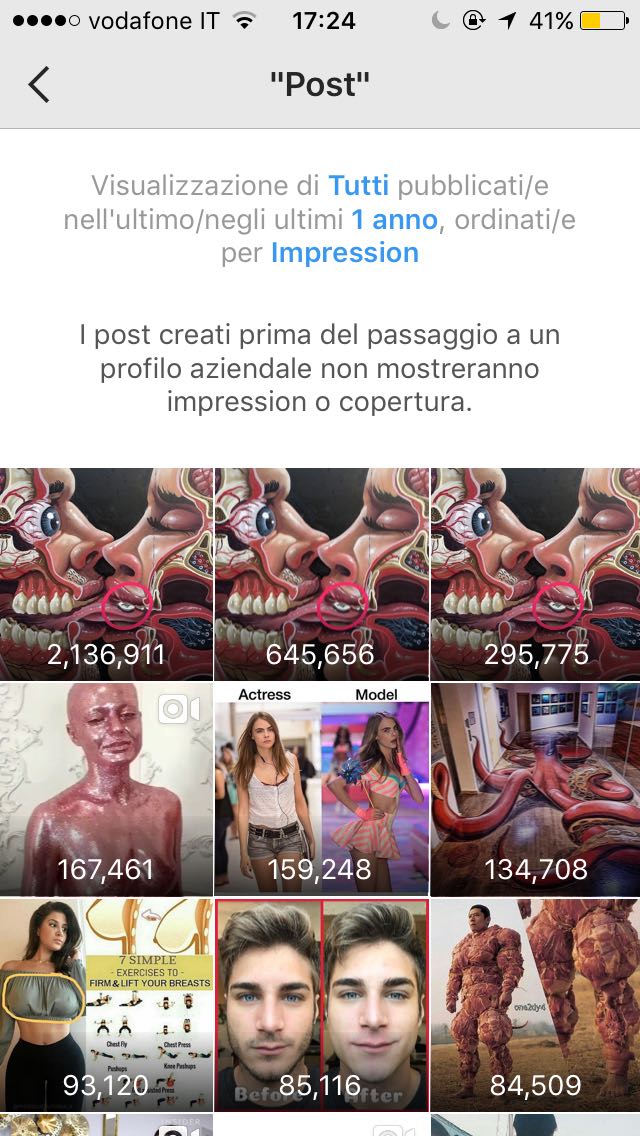Screen dimensions: 640x1136
Task: Open post with 84,509 impressions
Action: [x=536, y=1005]
